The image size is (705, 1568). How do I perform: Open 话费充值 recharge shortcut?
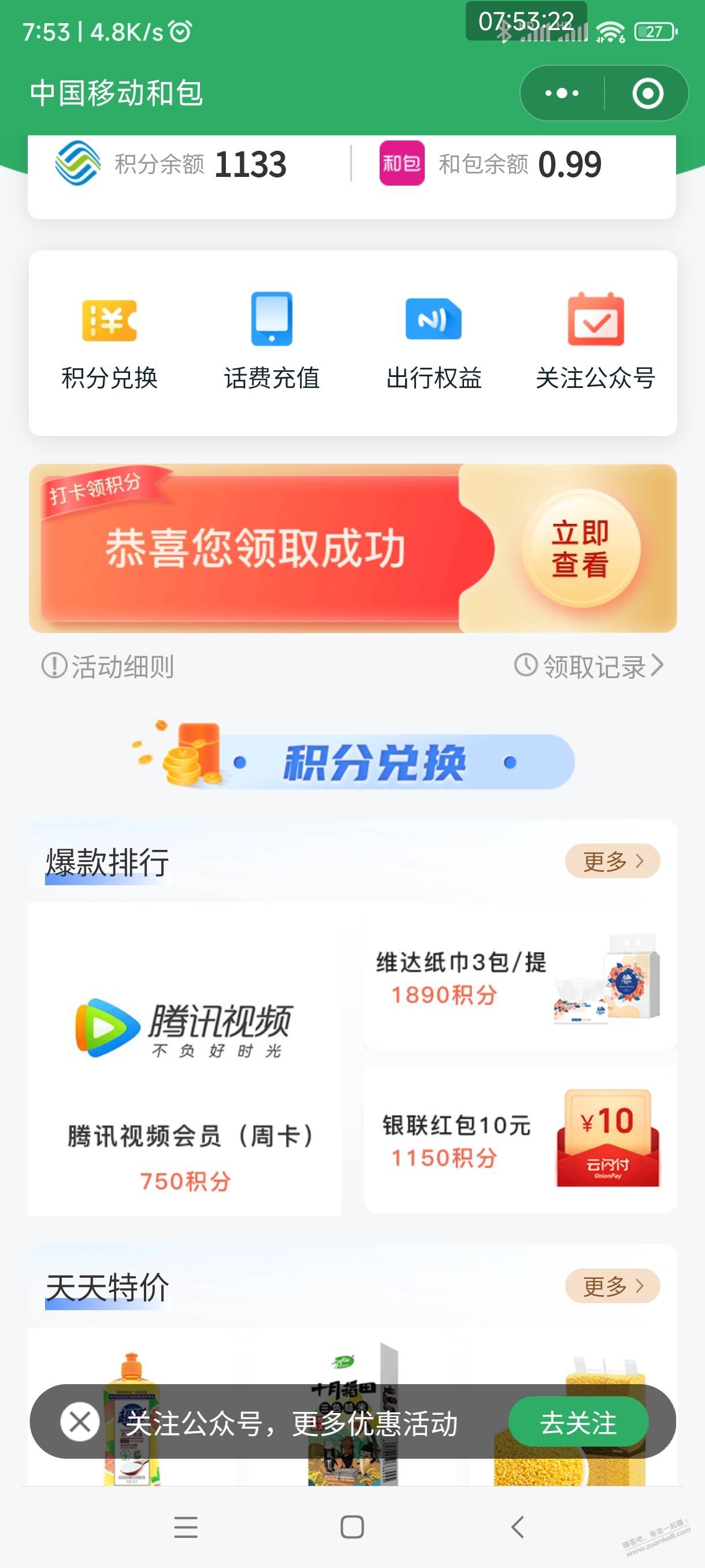click(272, 342)
